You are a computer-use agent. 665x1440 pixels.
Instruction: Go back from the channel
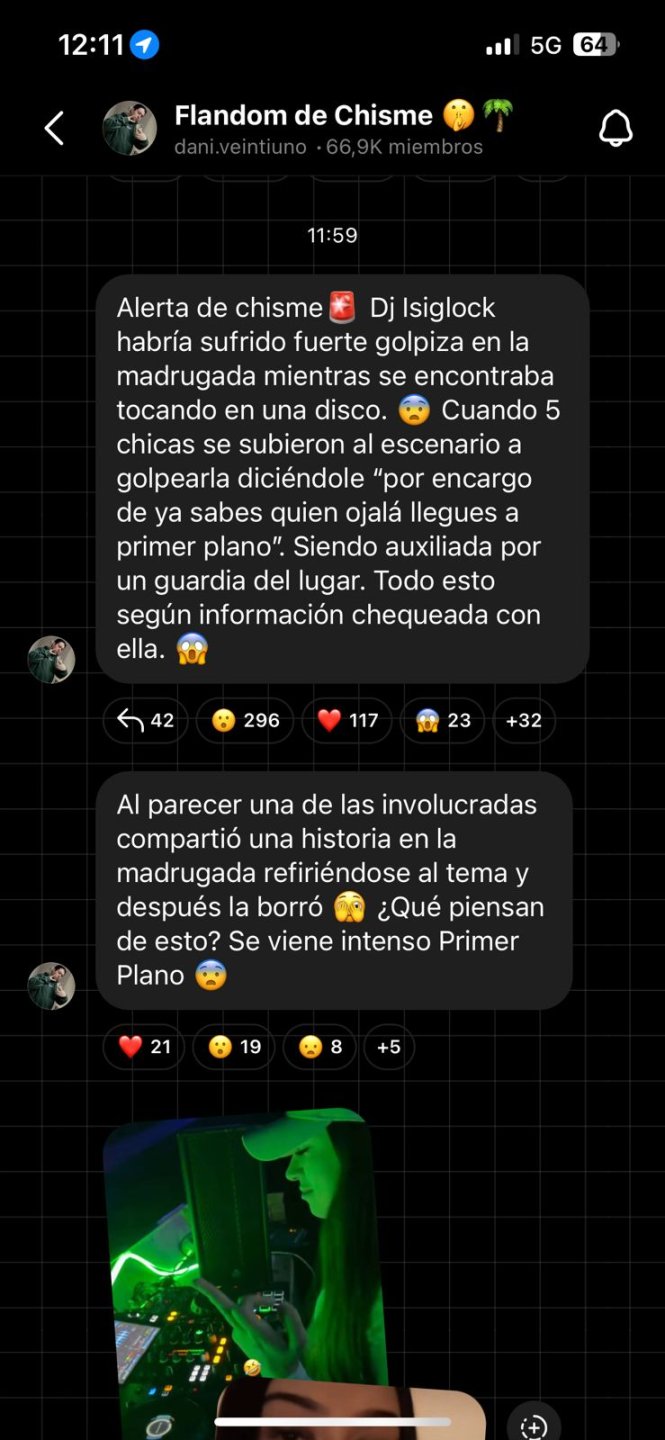point(54,128)
